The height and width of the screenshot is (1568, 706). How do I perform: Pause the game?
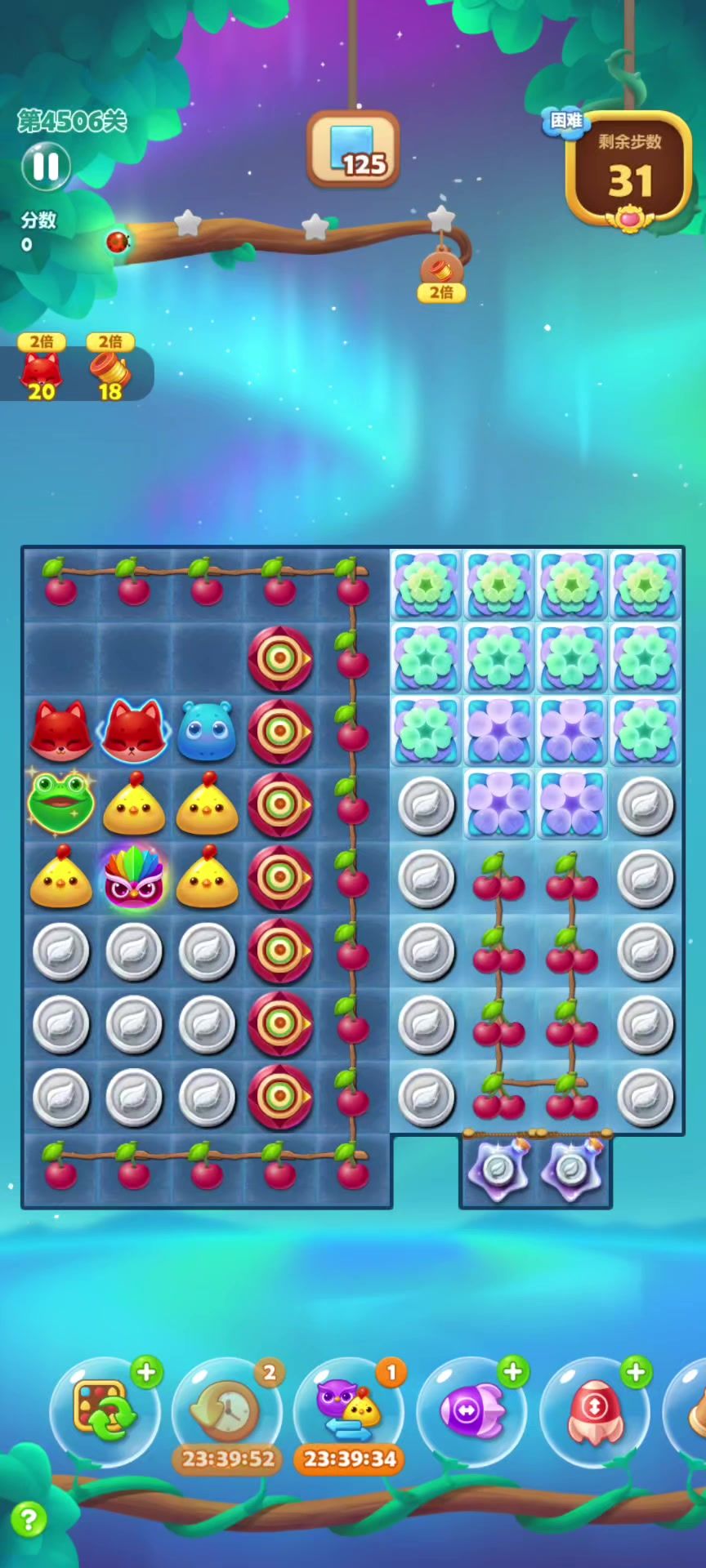point(46,166)
